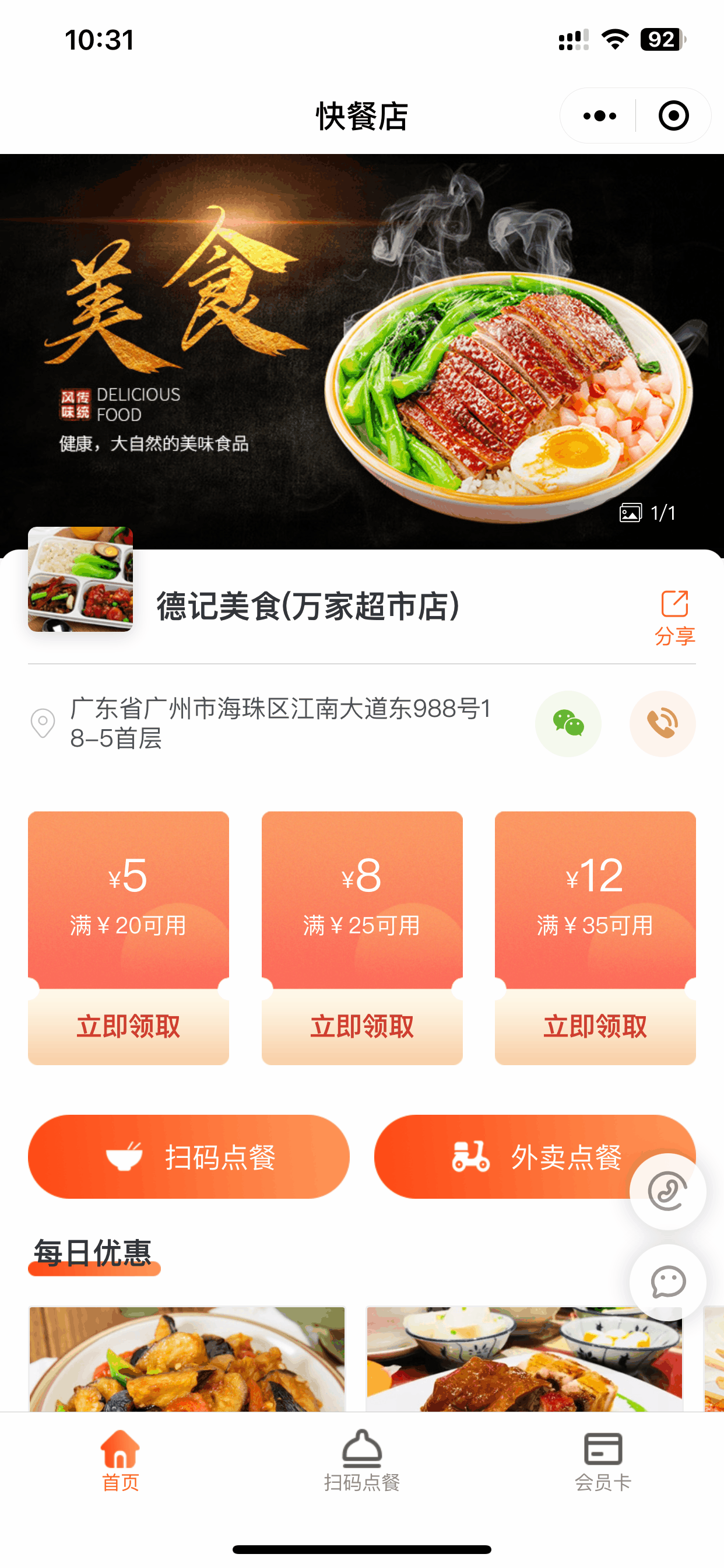This screenshot has height=1568, width=724.
Task: Tap the 扫码点餐 scan ordering button
Action: [x=190, y=1156]
